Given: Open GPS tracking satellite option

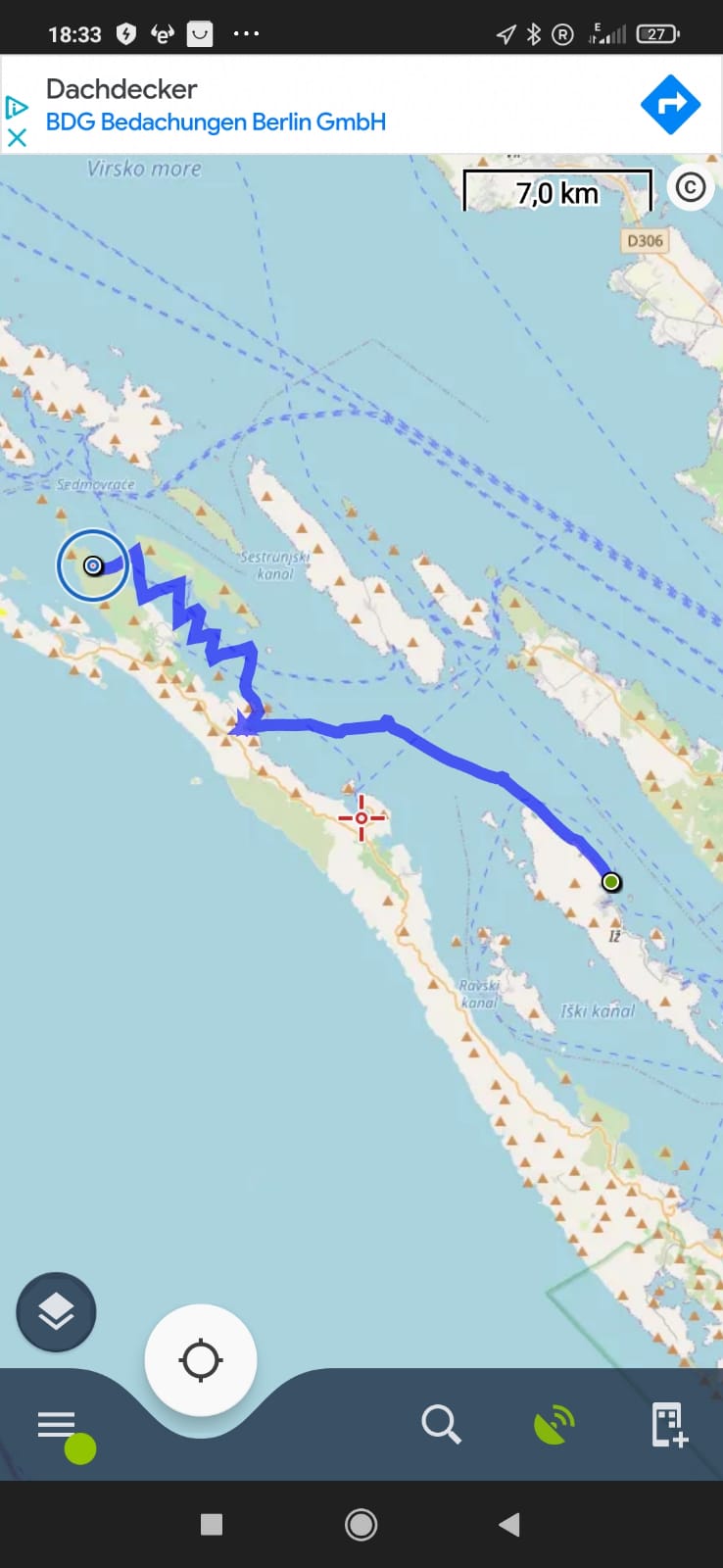Looking at the screenshot, I should click(x=554, y=1424).
